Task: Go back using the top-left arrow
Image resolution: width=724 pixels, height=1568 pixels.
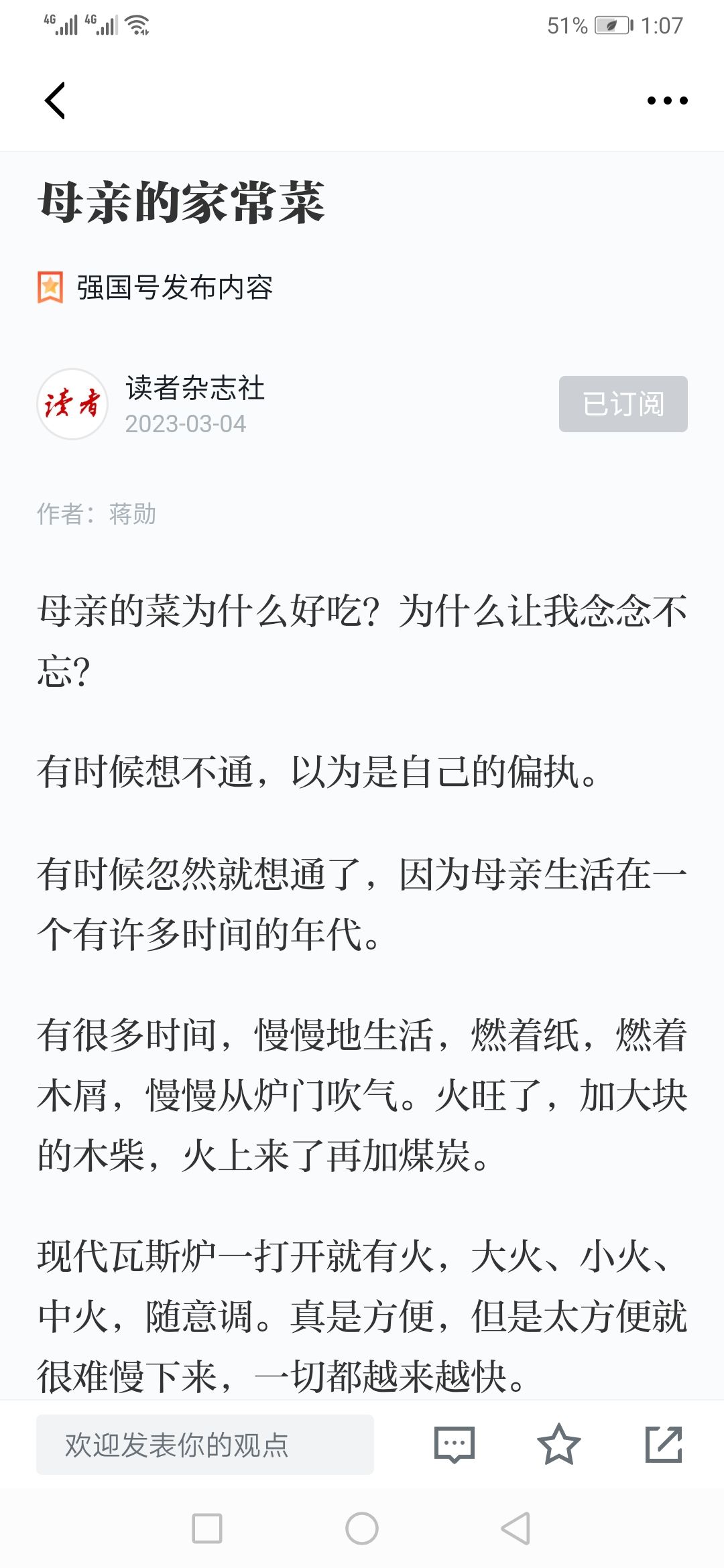Action: tap(55, 101)
